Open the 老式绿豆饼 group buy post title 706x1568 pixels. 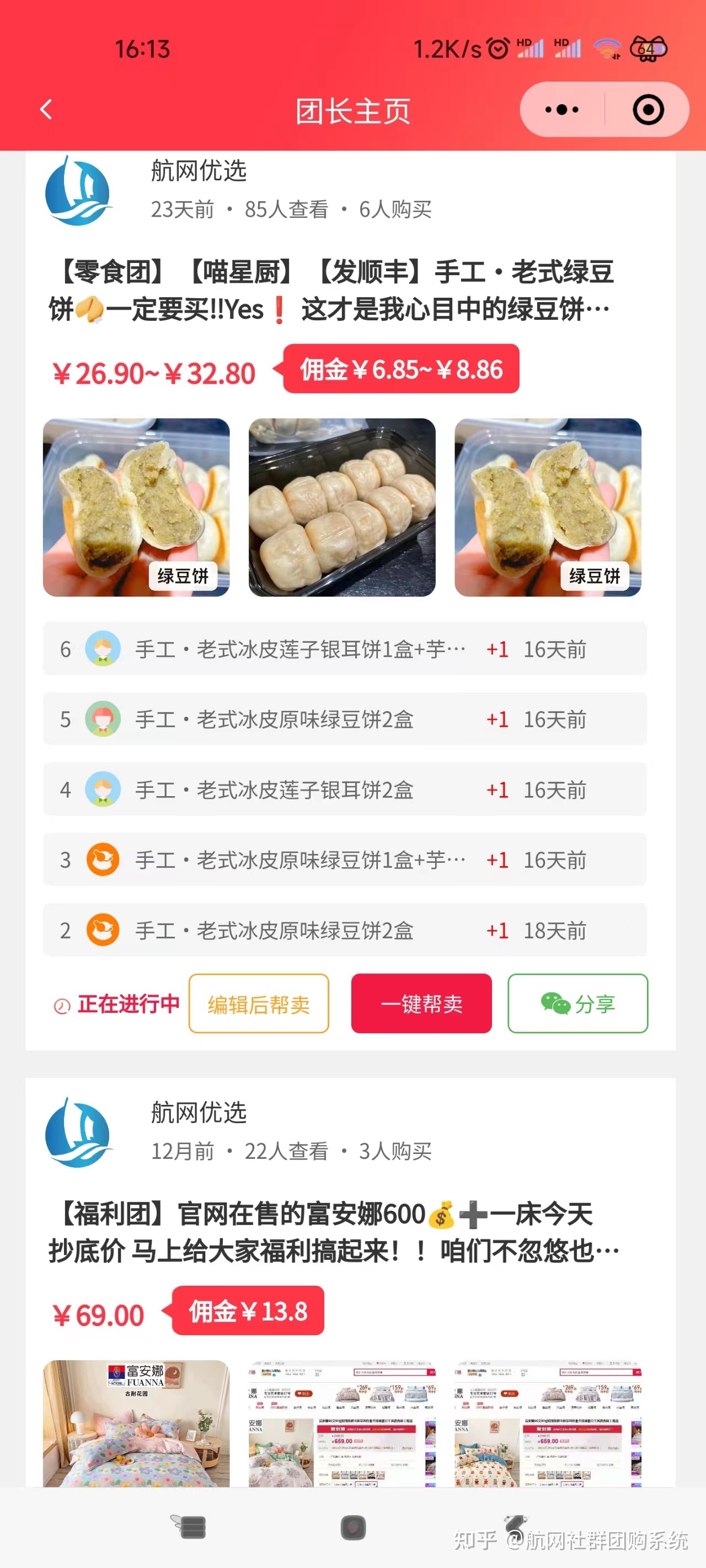pyautogui.click(x=332, y=291)
